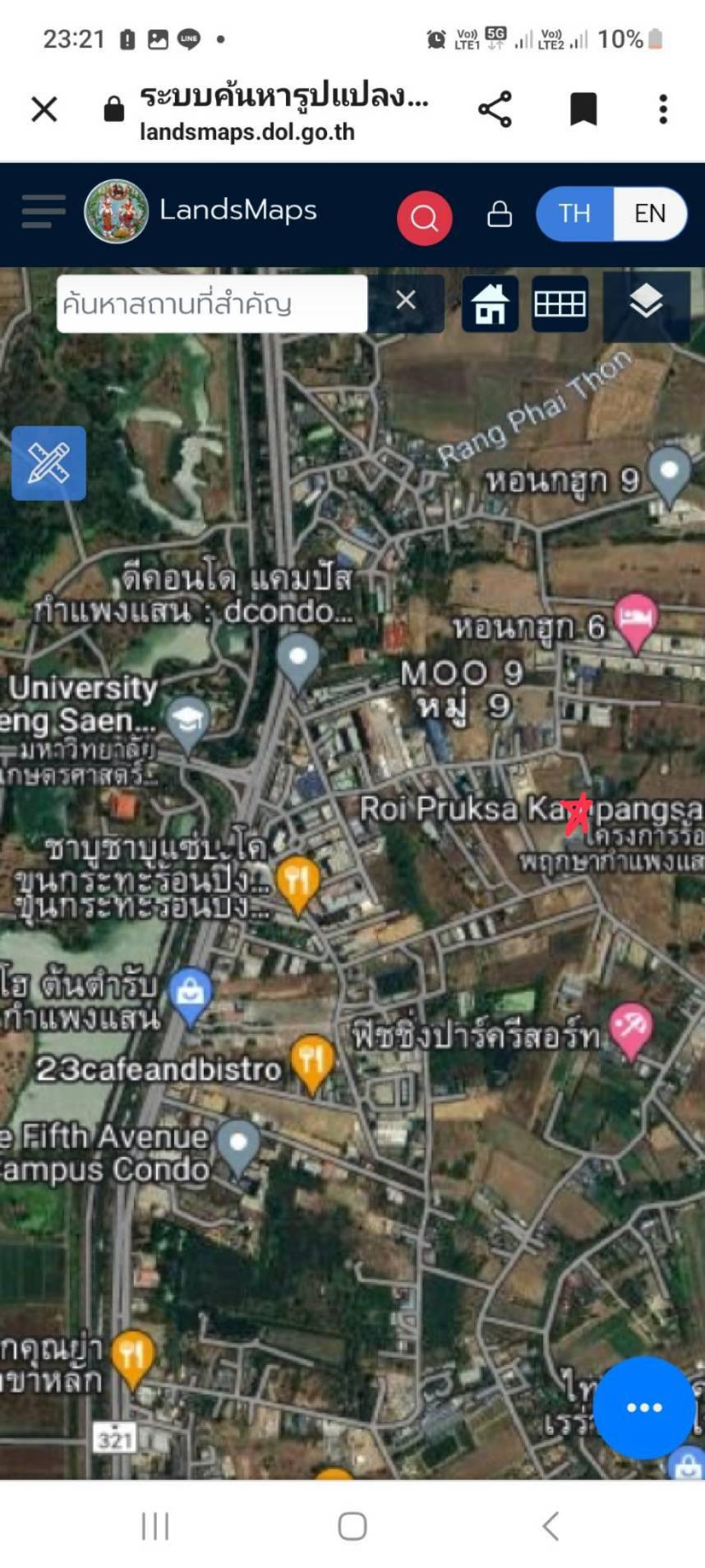
Task: Focus the important place search field
Action: [212, 304]
